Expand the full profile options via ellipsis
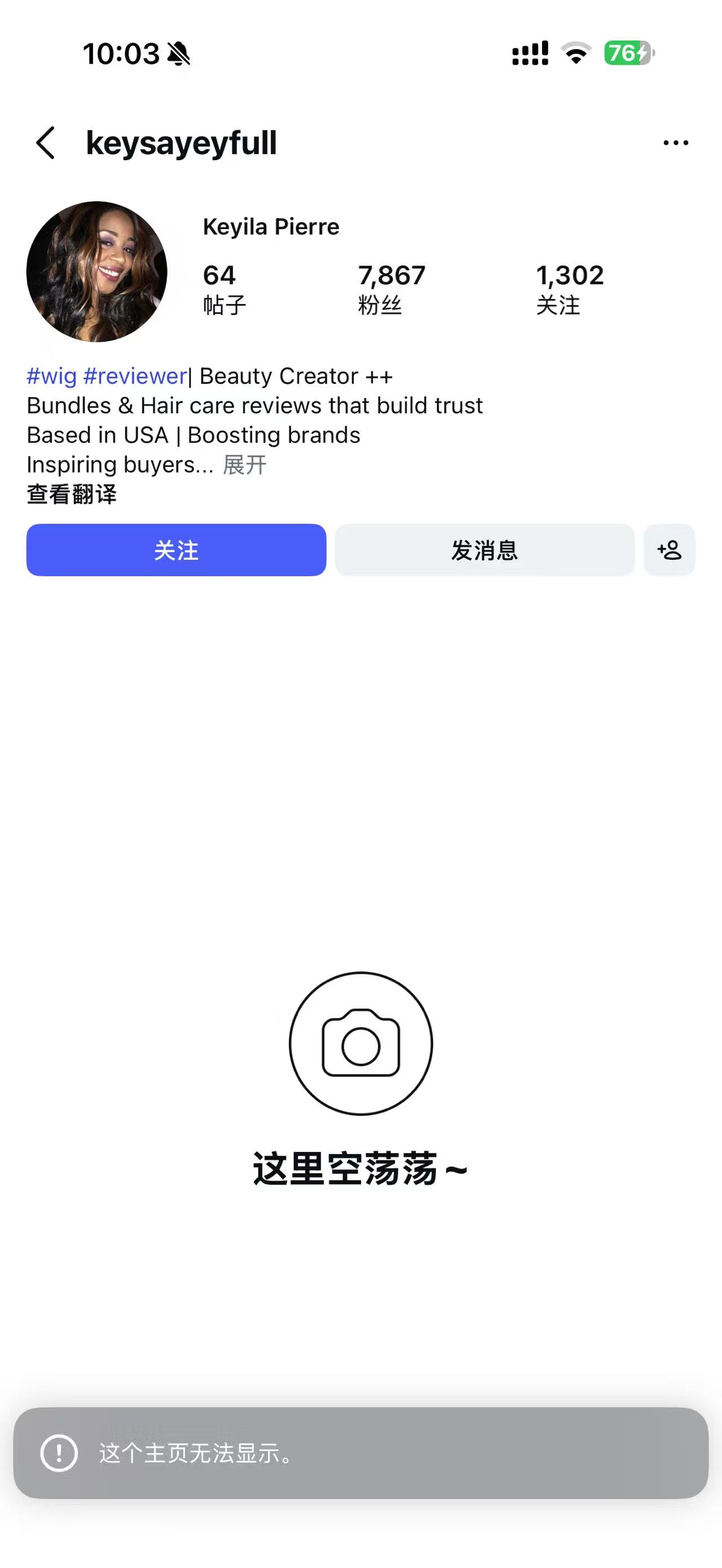722x1568 pixels. click(676, 142)
